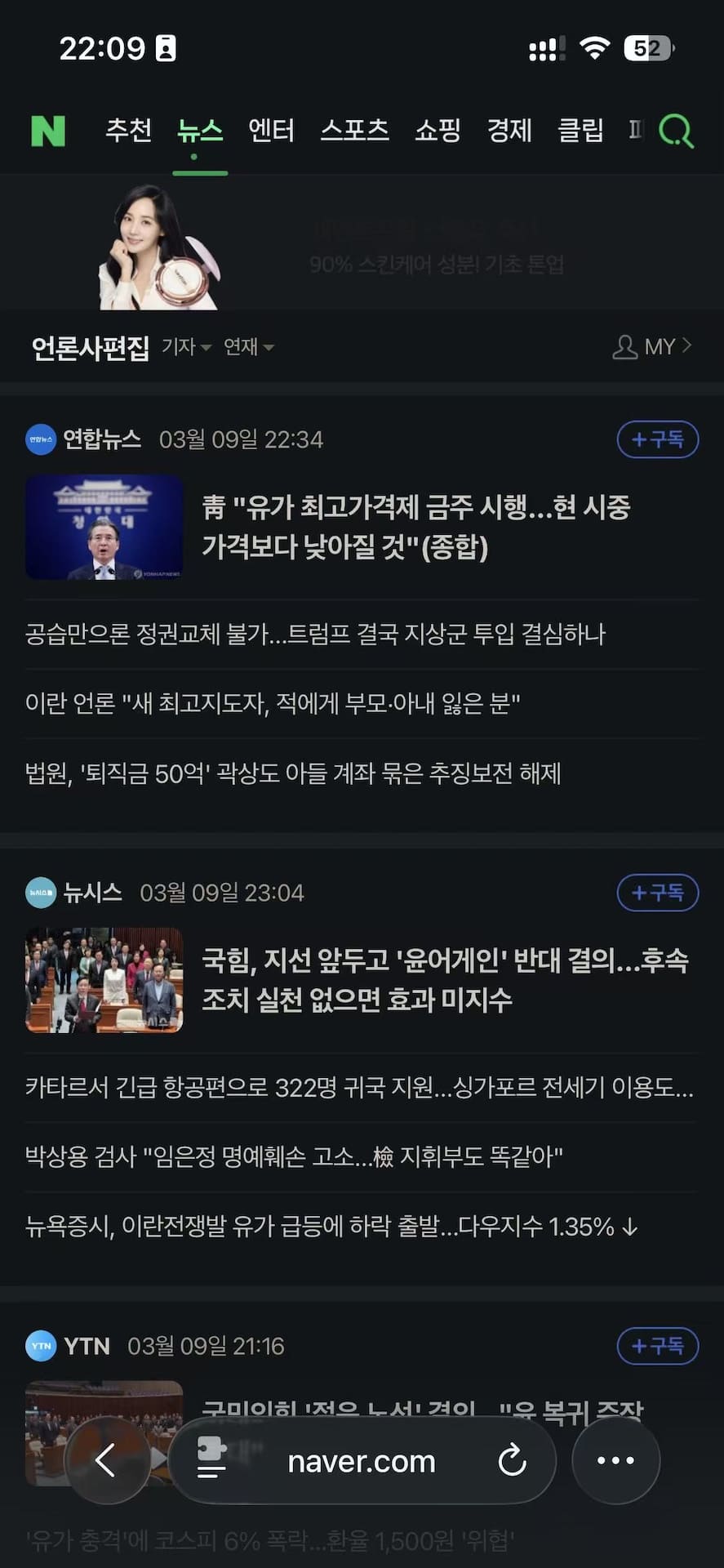Click the 뉴시스 press logo icon
The width and height of the screenshot is (724, 1568).
tap(39, 893)
